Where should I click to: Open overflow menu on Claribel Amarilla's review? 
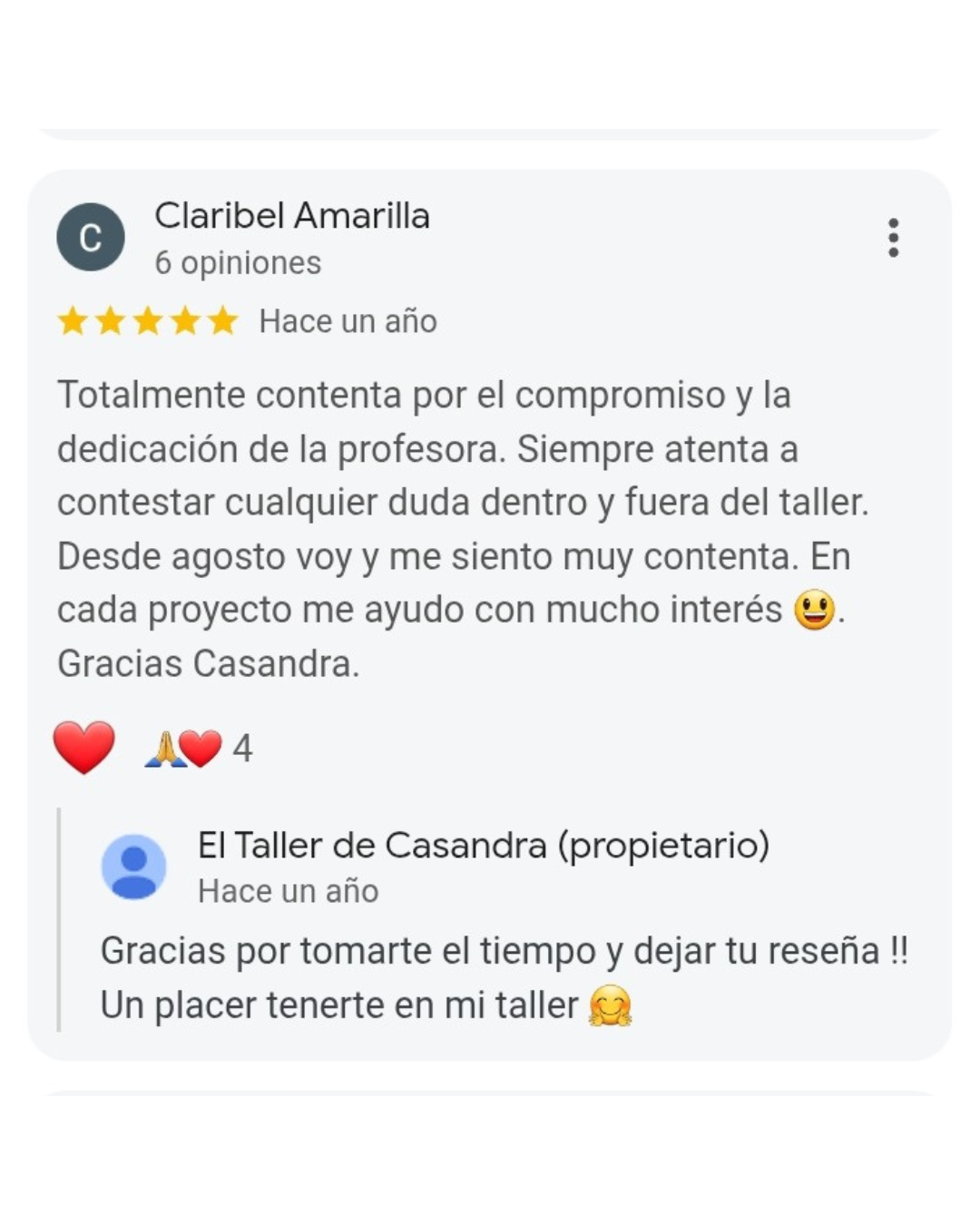[x=893, y=238]
